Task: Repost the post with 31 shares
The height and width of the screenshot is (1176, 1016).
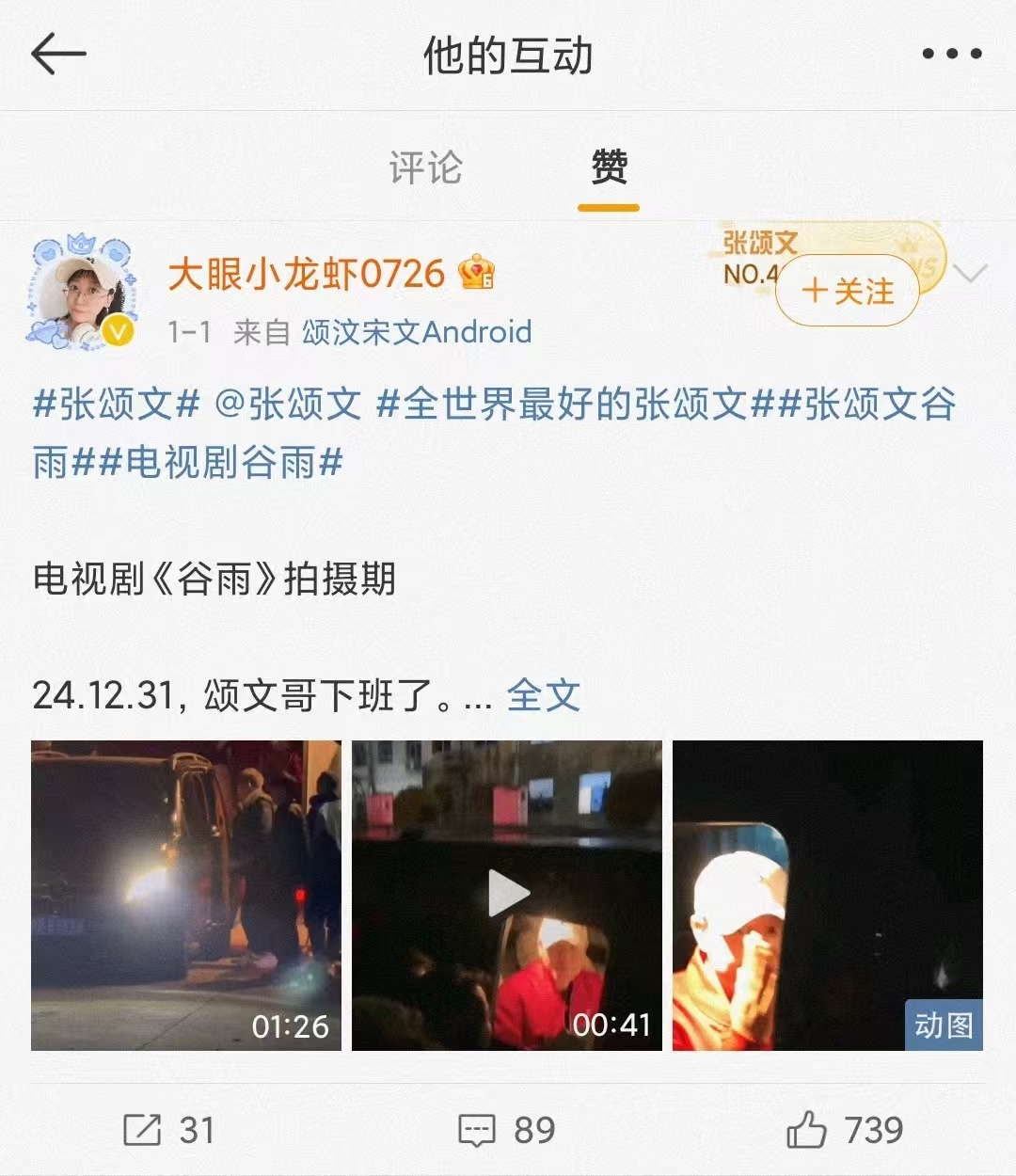Action: click(169, 1130)
